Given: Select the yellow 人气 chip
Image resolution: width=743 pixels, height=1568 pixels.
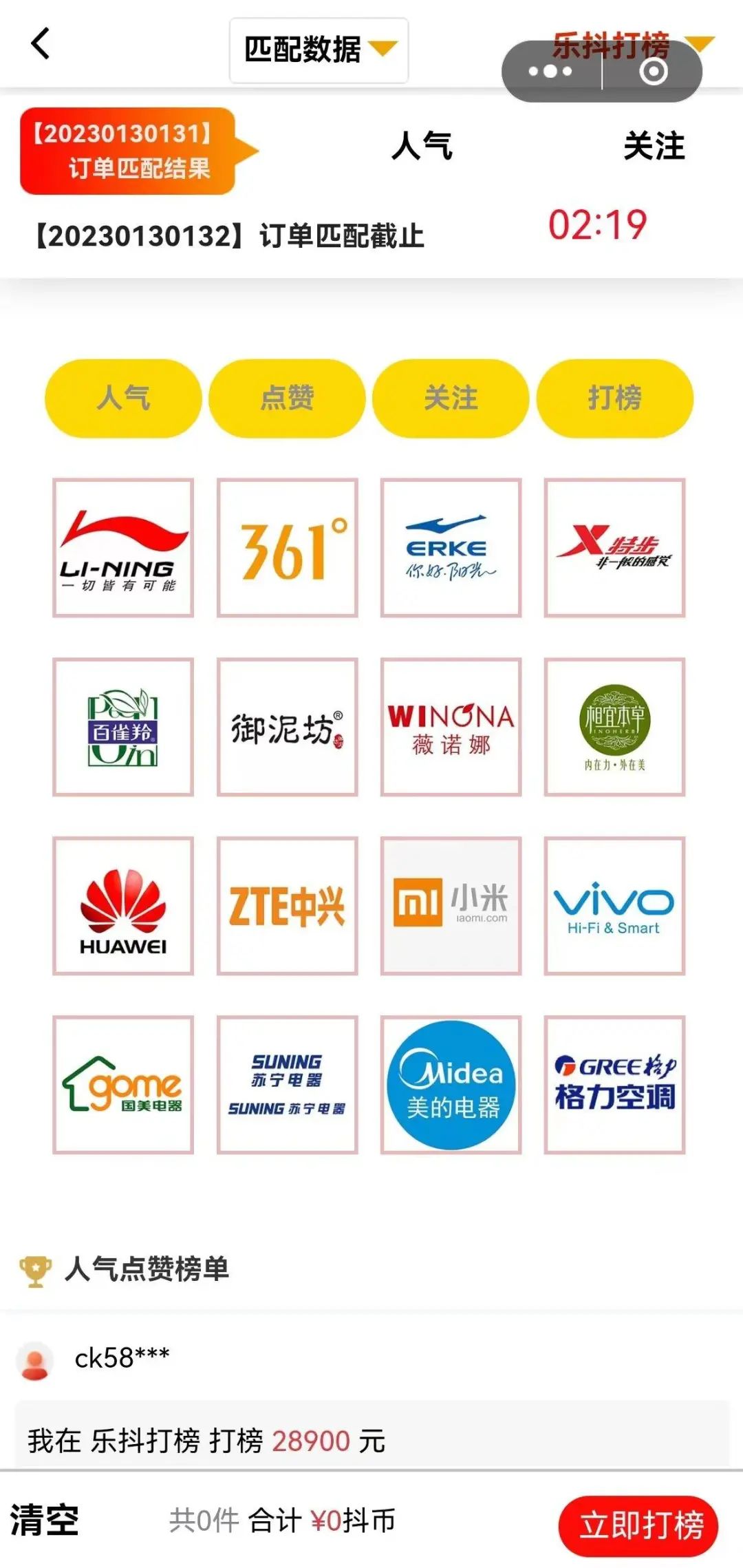Looking at the screenshot, I should [x=123, y=398].
